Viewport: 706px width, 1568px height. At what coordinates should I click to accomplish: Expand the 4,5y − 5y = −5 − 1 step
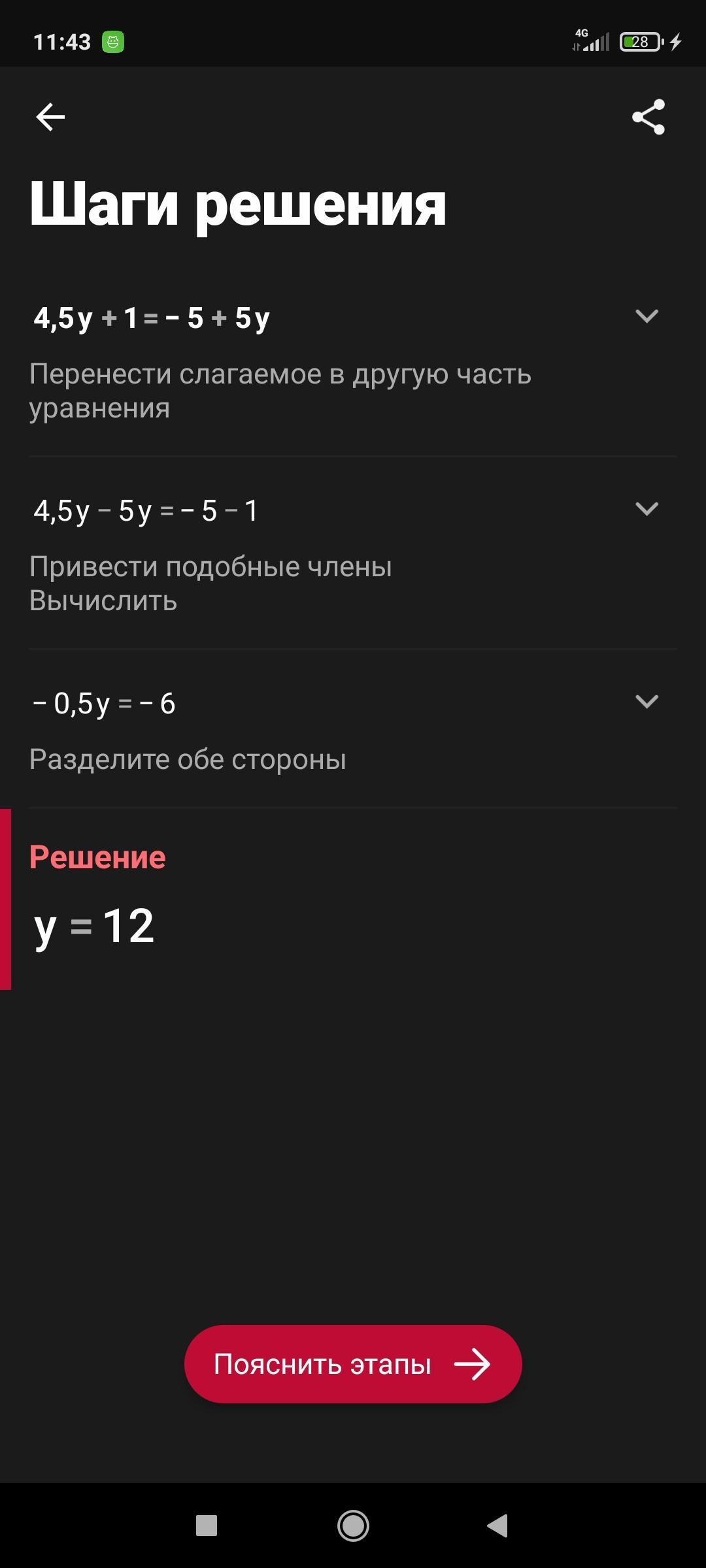pyautogui.click(x=647, y=509)
